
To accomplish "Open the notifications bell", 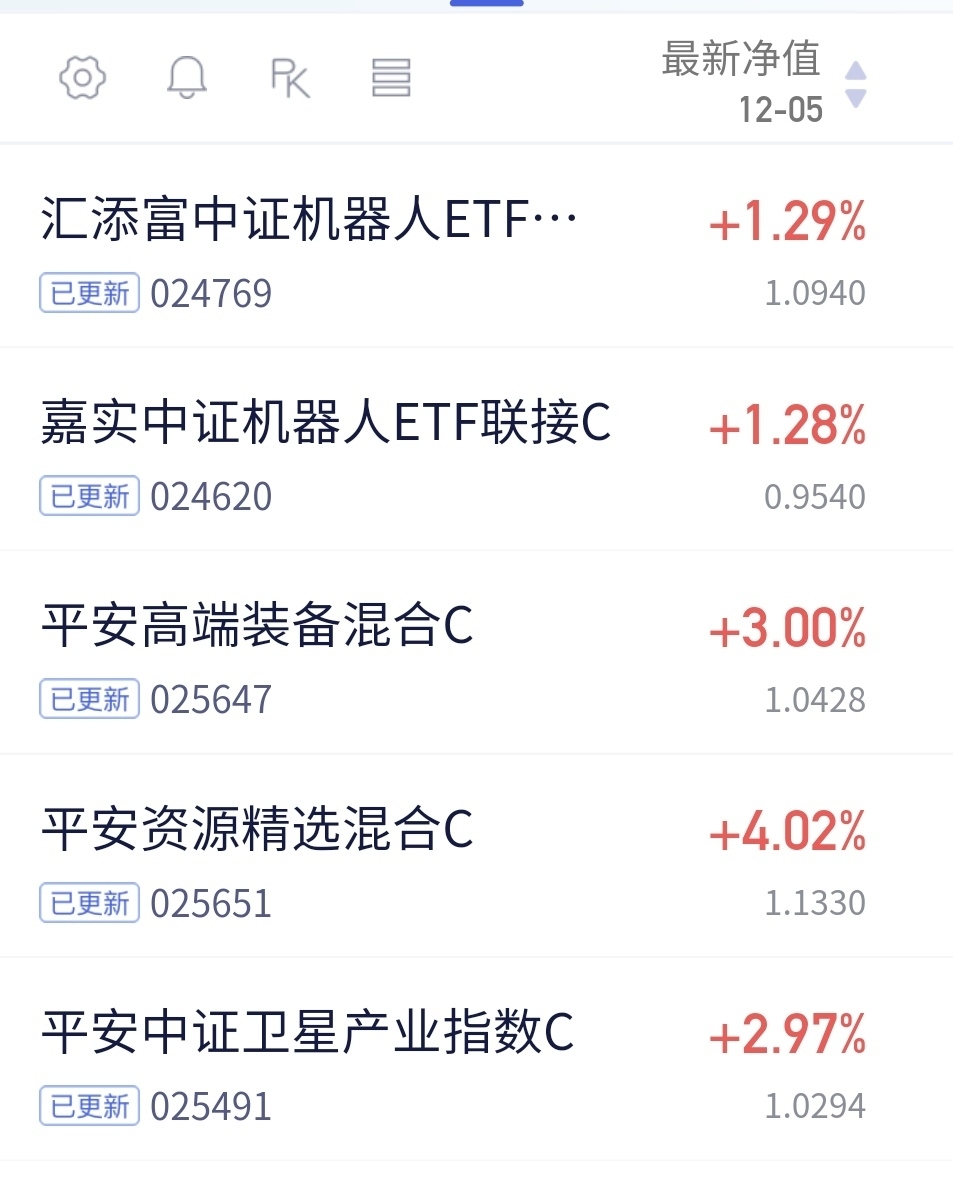I will coord(186,77).
